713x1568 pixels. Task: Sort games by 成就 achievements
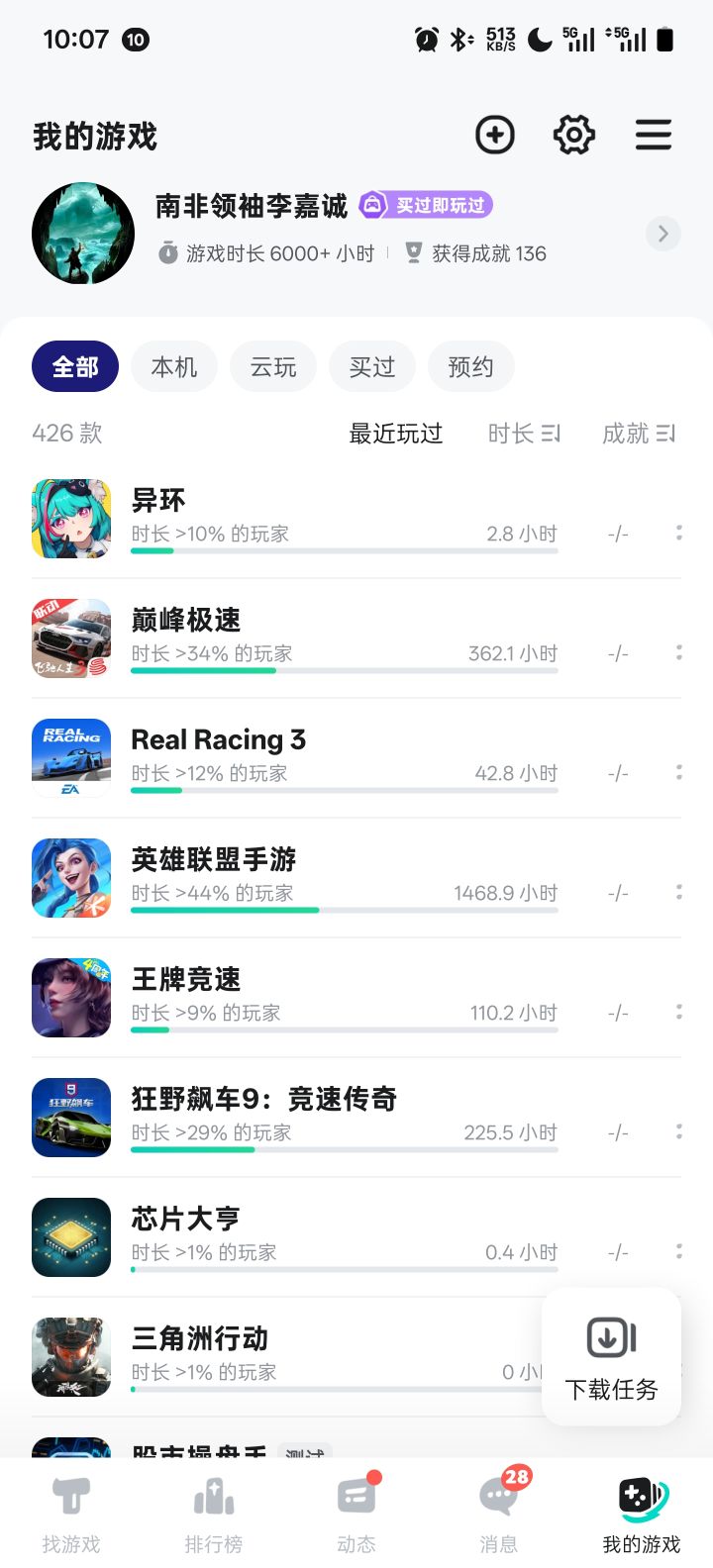(x=639, y=434)
